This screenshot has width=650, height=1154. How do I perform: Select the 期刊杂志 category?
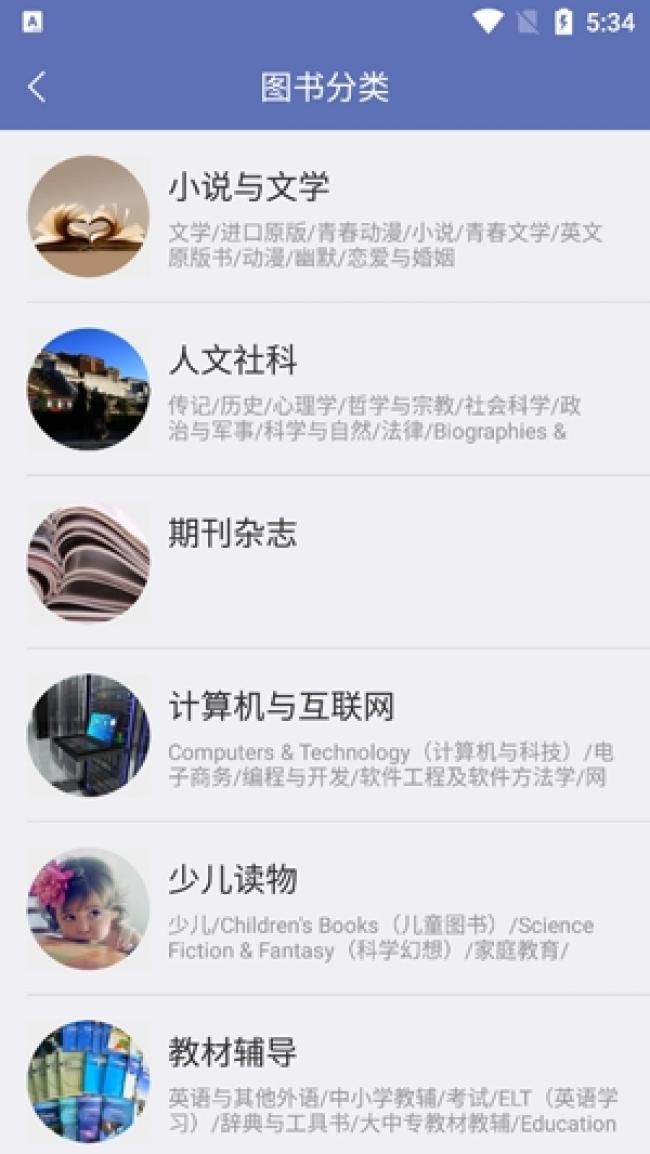tap(325, 562)
